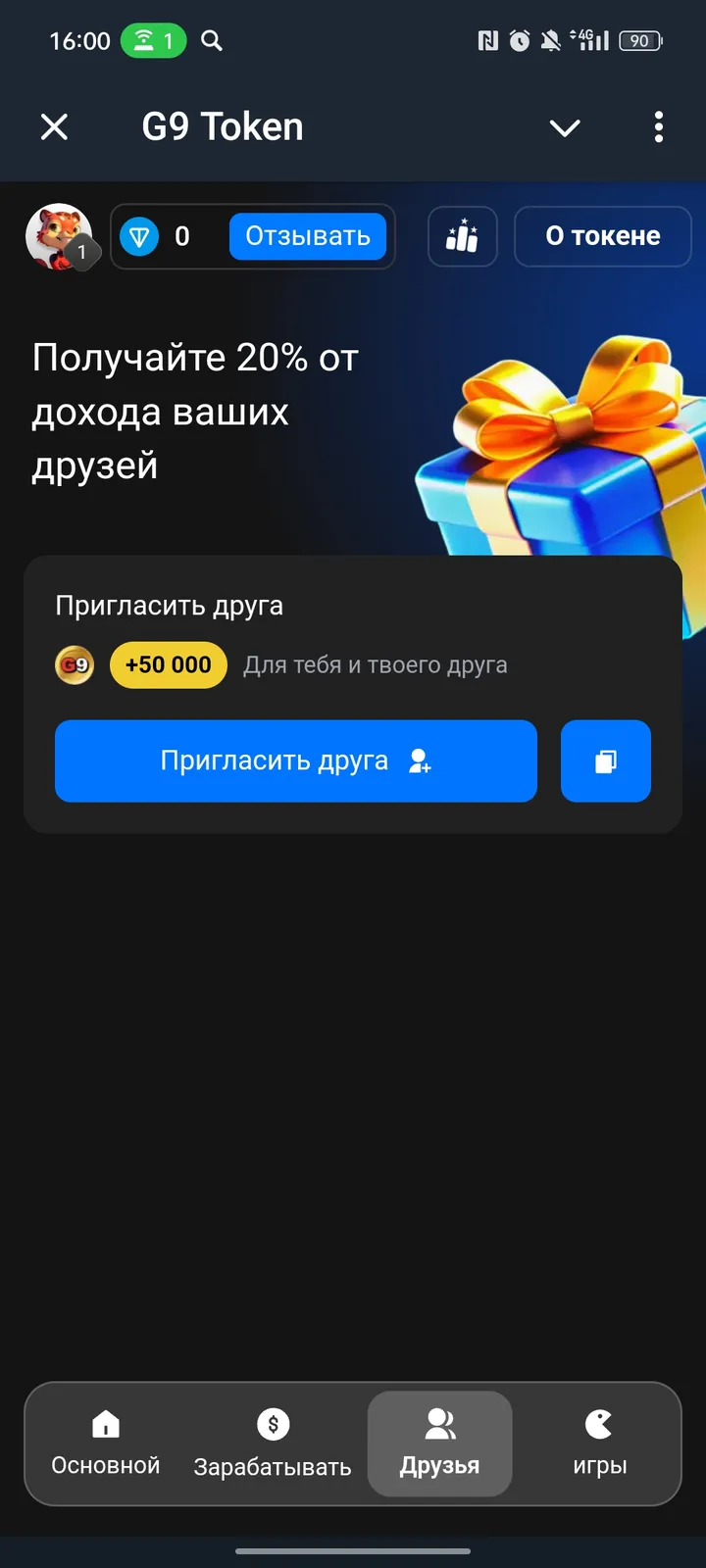The height and width of the screenshot is (1568, 706).
Task: Tap the Друзья people icon
Action: pos(439,1423)
